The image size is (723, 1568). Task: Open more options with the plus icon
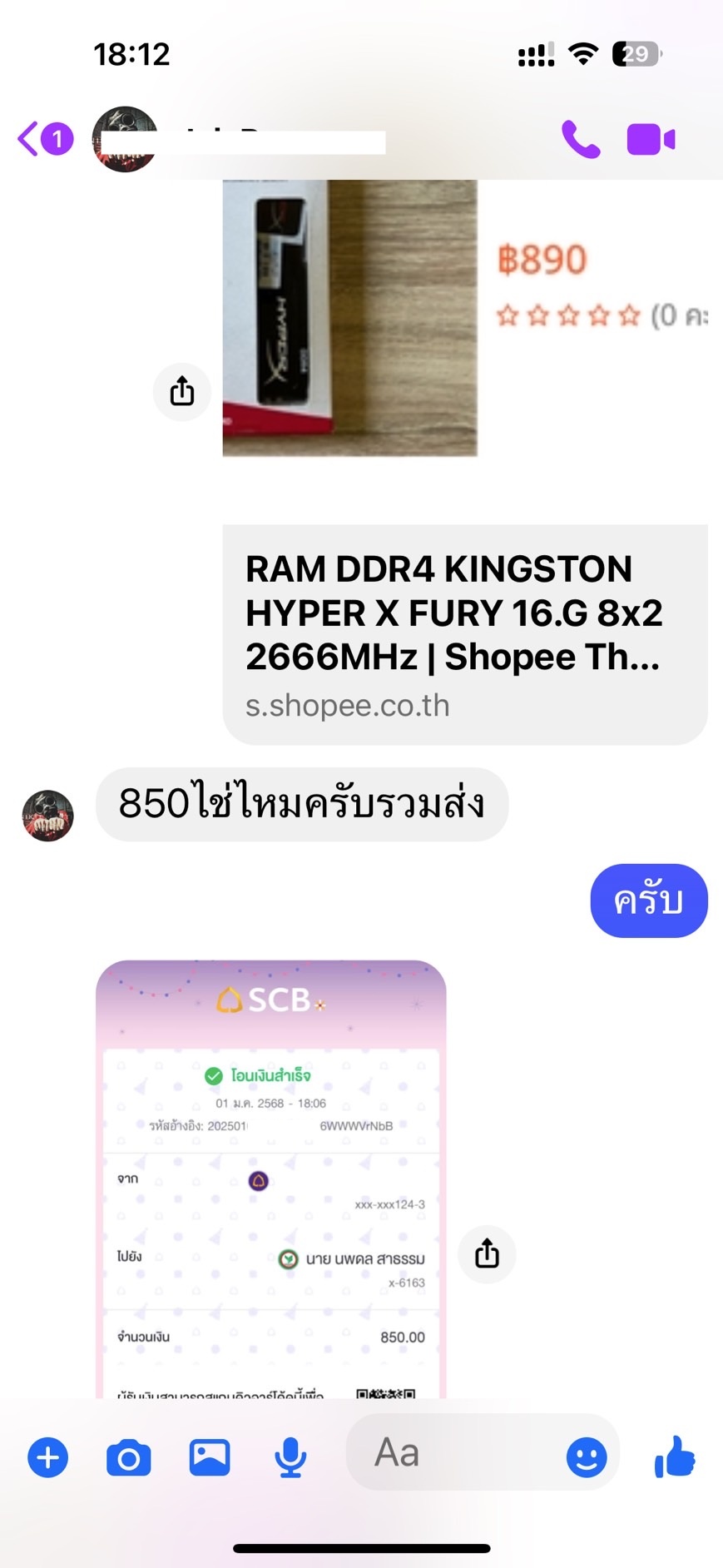48,1457
